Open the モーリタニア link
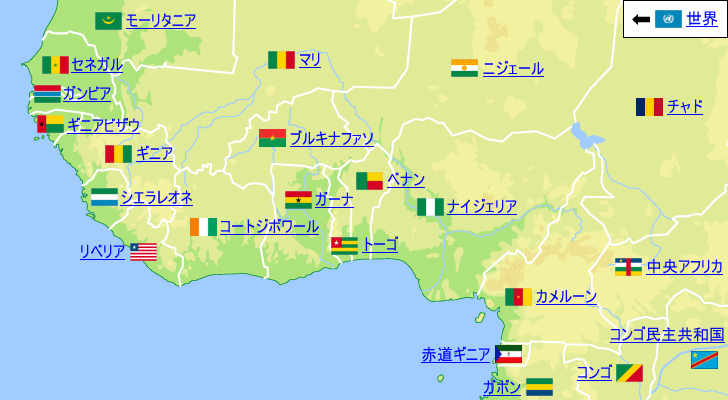 160,20
